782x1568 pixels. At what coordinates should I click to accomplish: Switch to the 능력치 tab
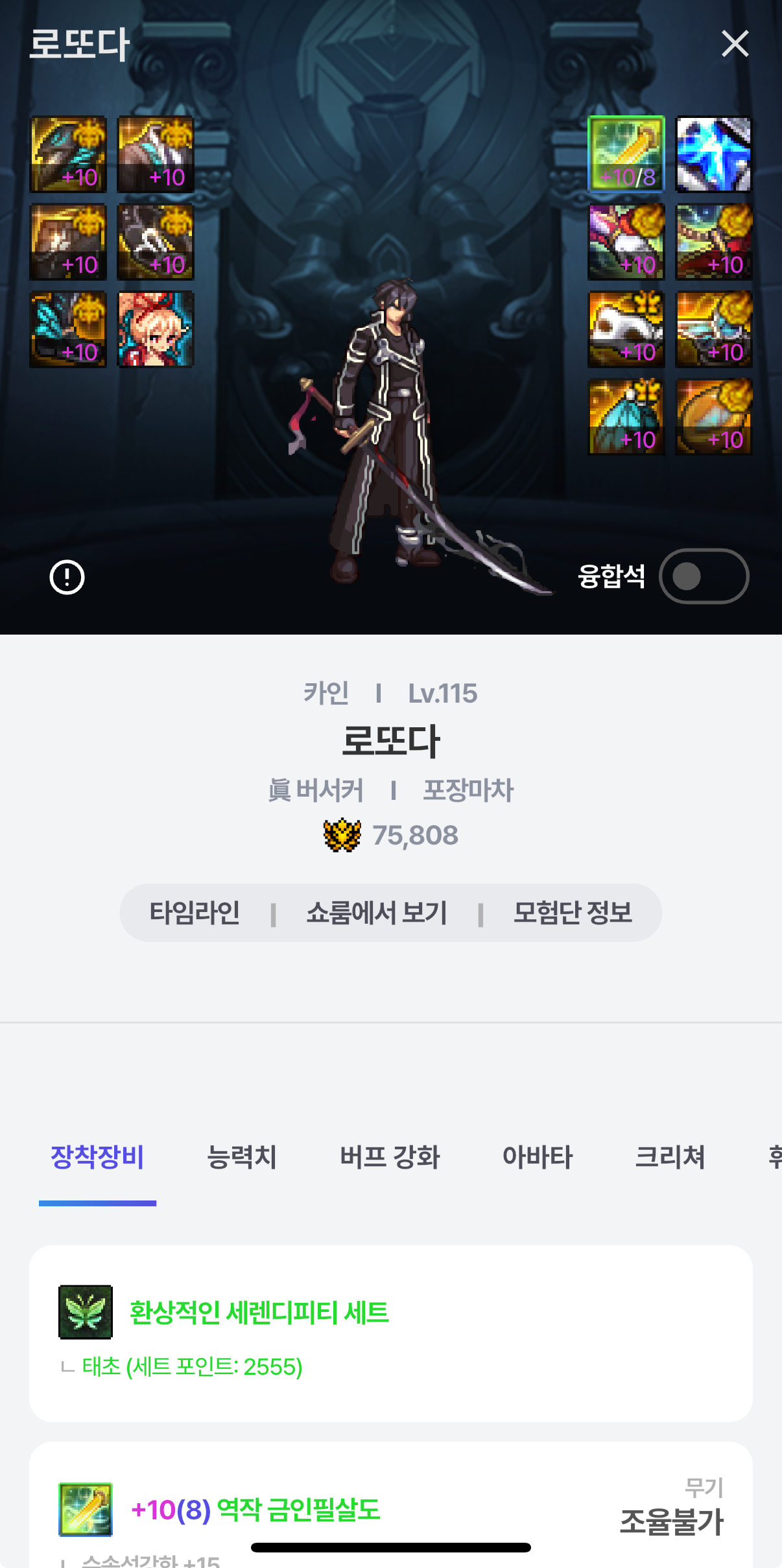(242, 1158)
